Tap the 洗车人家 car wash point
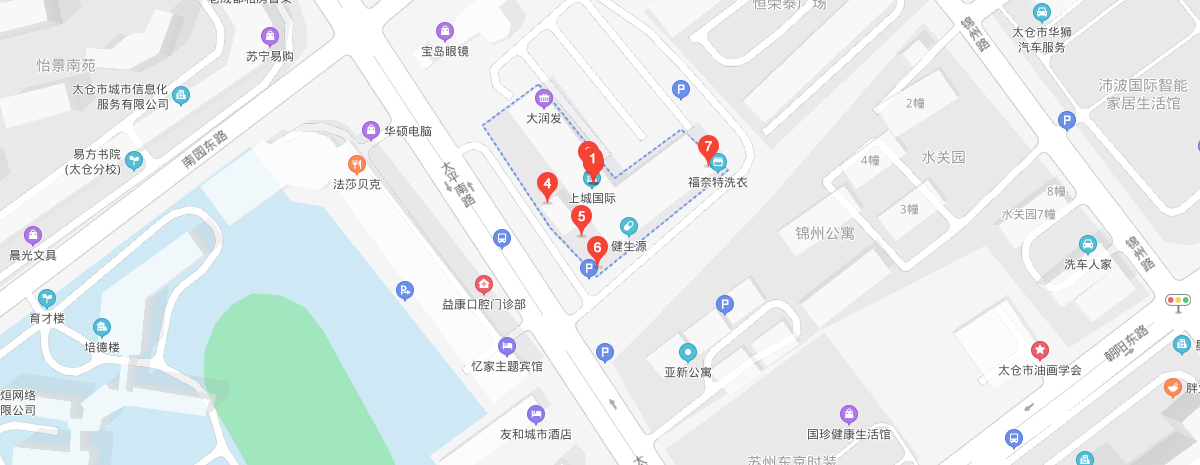The width and height of the screenshot is (1200, 465). [x=1087, y=244]
